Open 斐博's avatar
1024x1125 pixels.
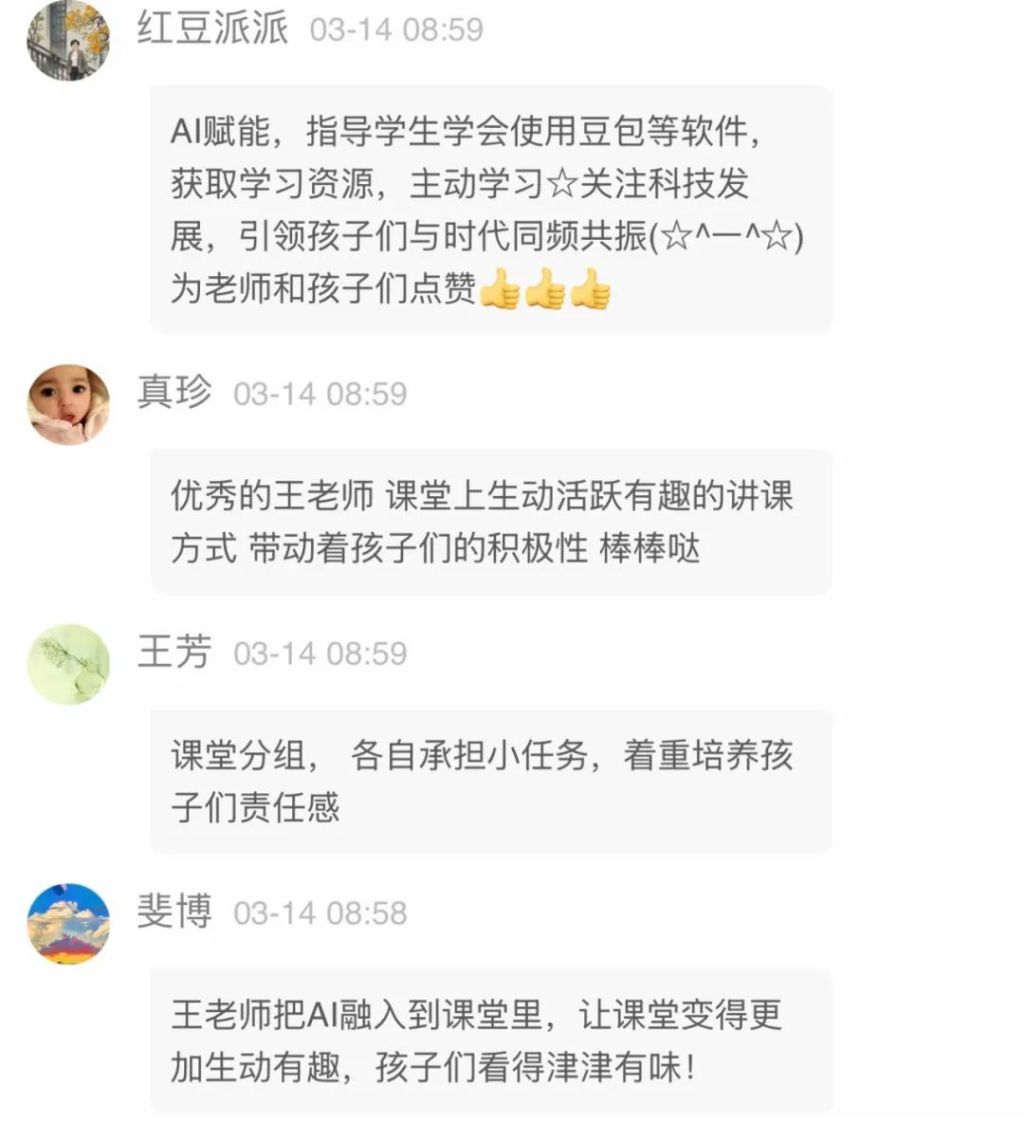pos(68,923)
